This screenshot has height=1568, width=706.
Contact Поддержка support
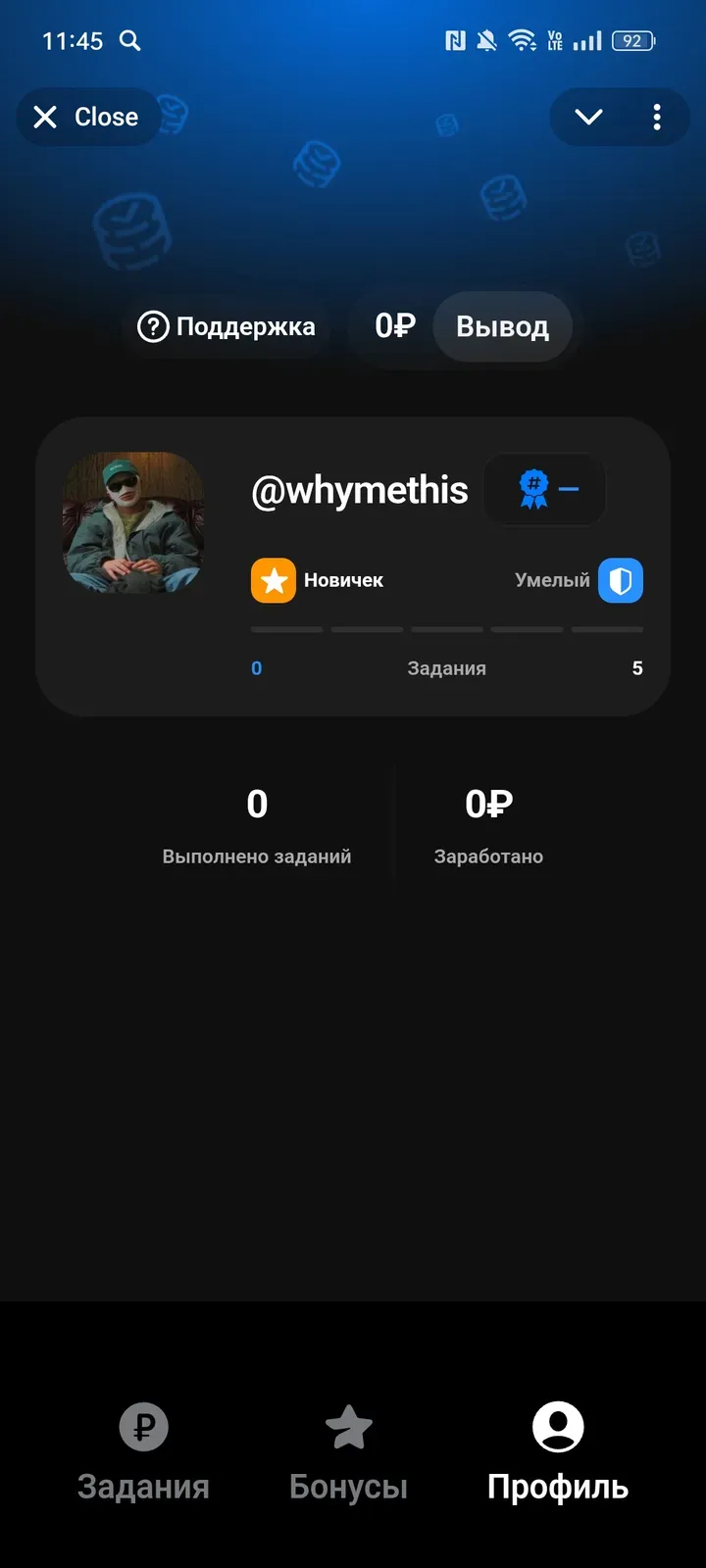point(227,326)
